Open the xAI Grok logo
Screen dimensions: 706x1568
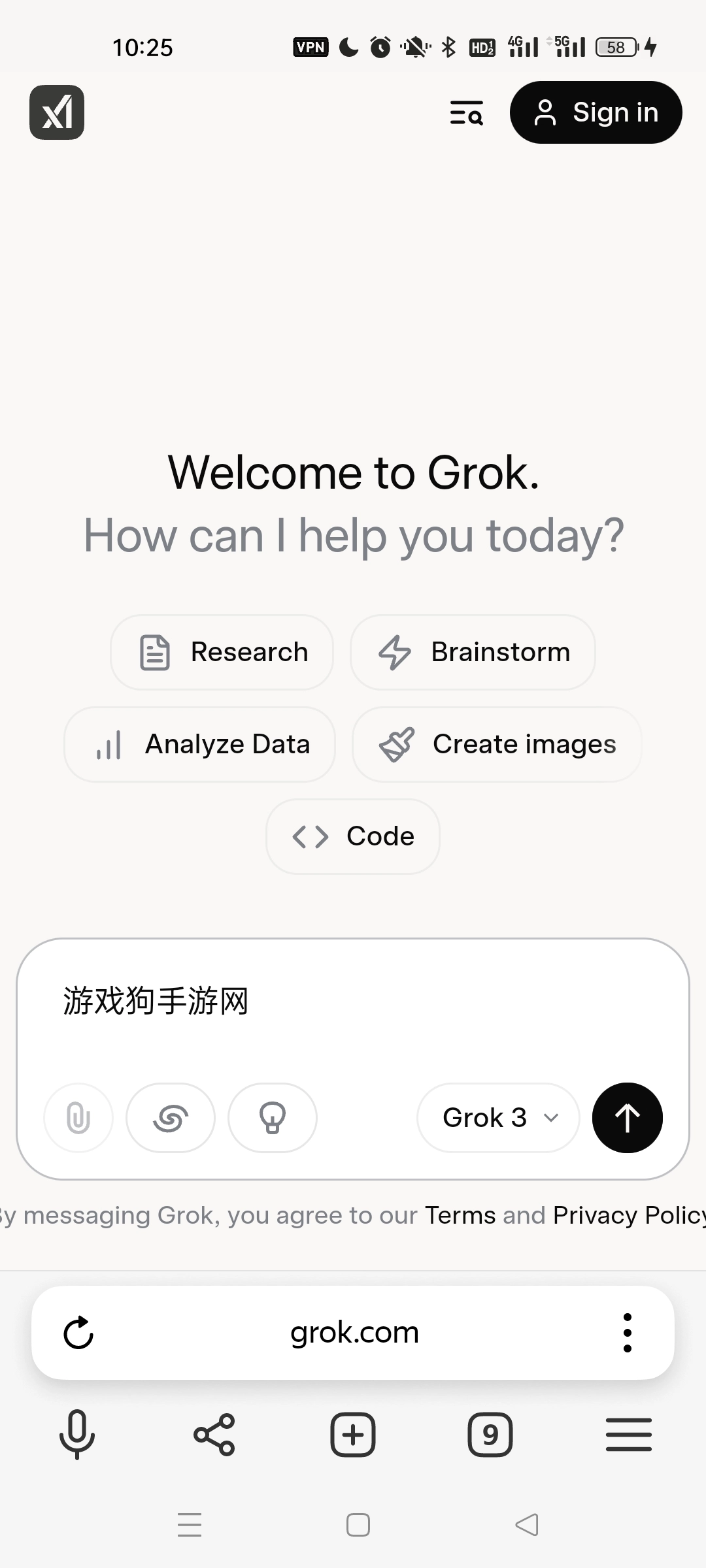point(57,112)
